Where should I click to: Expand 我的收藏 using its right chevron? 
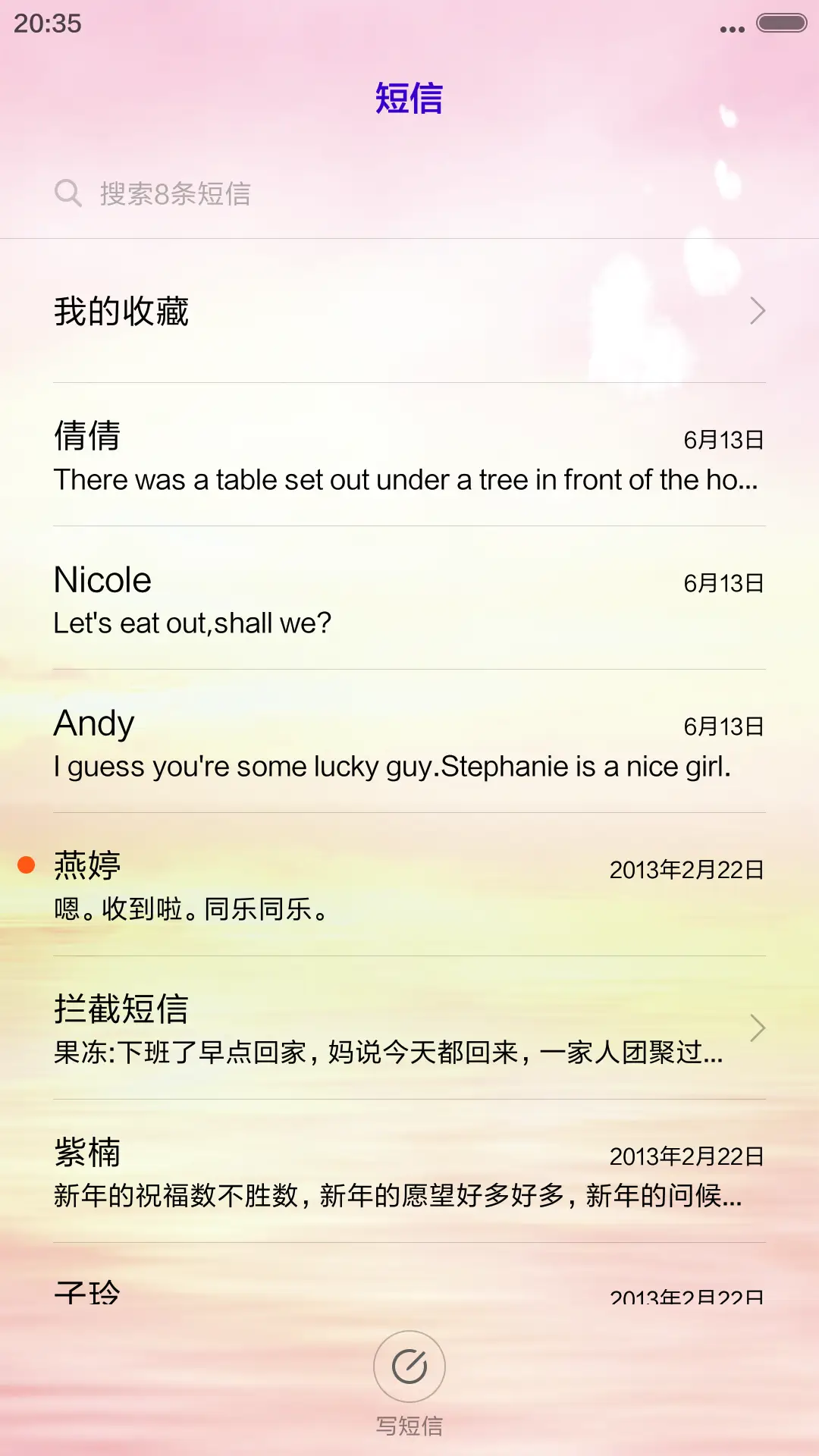coord(758,311)
